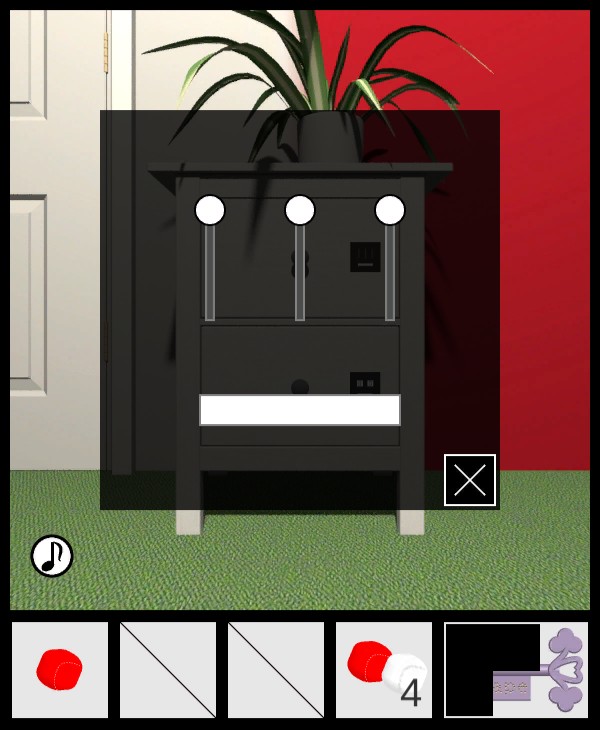This screenshot has height=730, width=600.
Task: Toggle the music note sound button
Action: [x=52, y=556]
